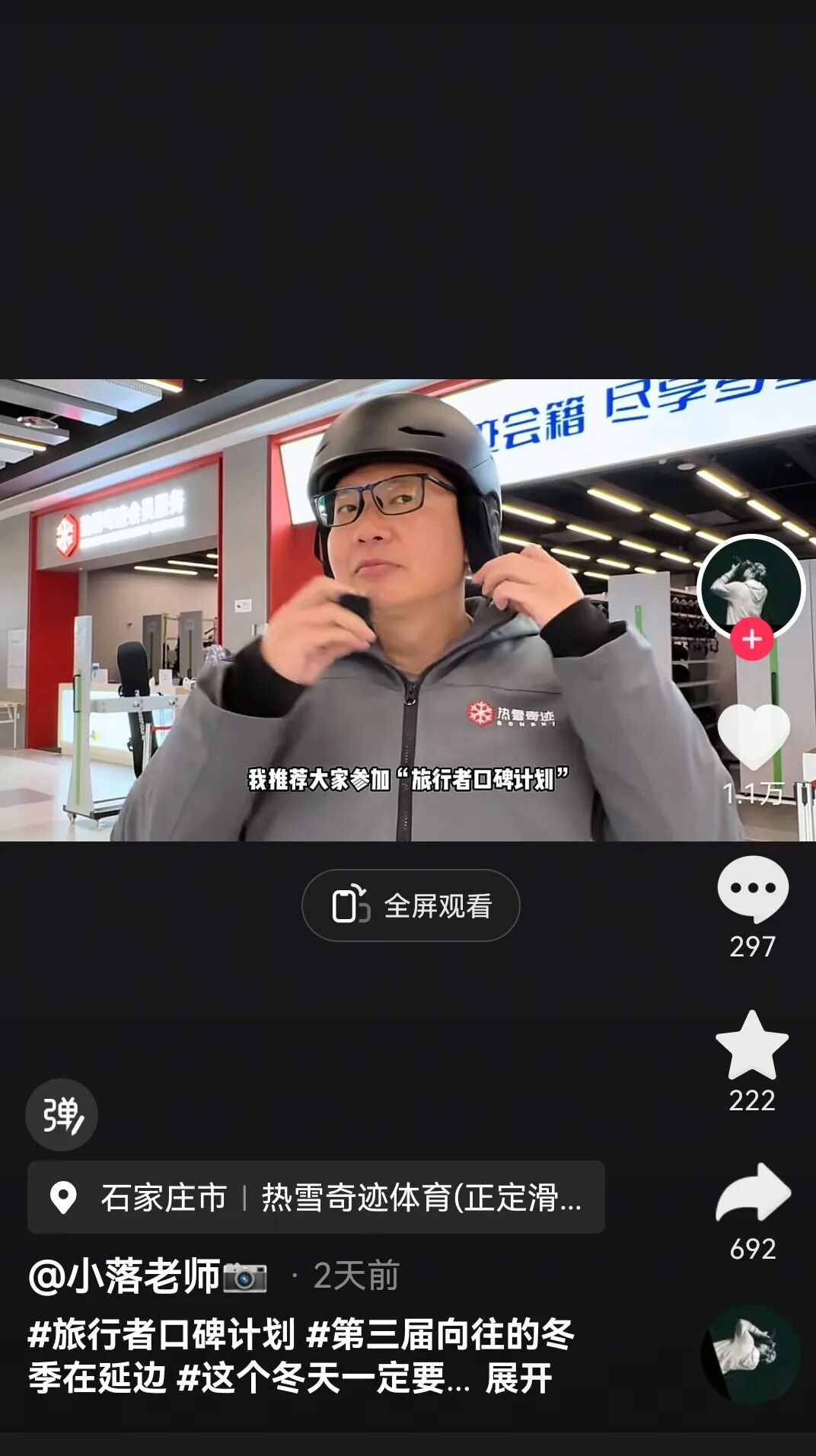
Task: Share this video via the arrow icon
Action: tap(753, 1193)
